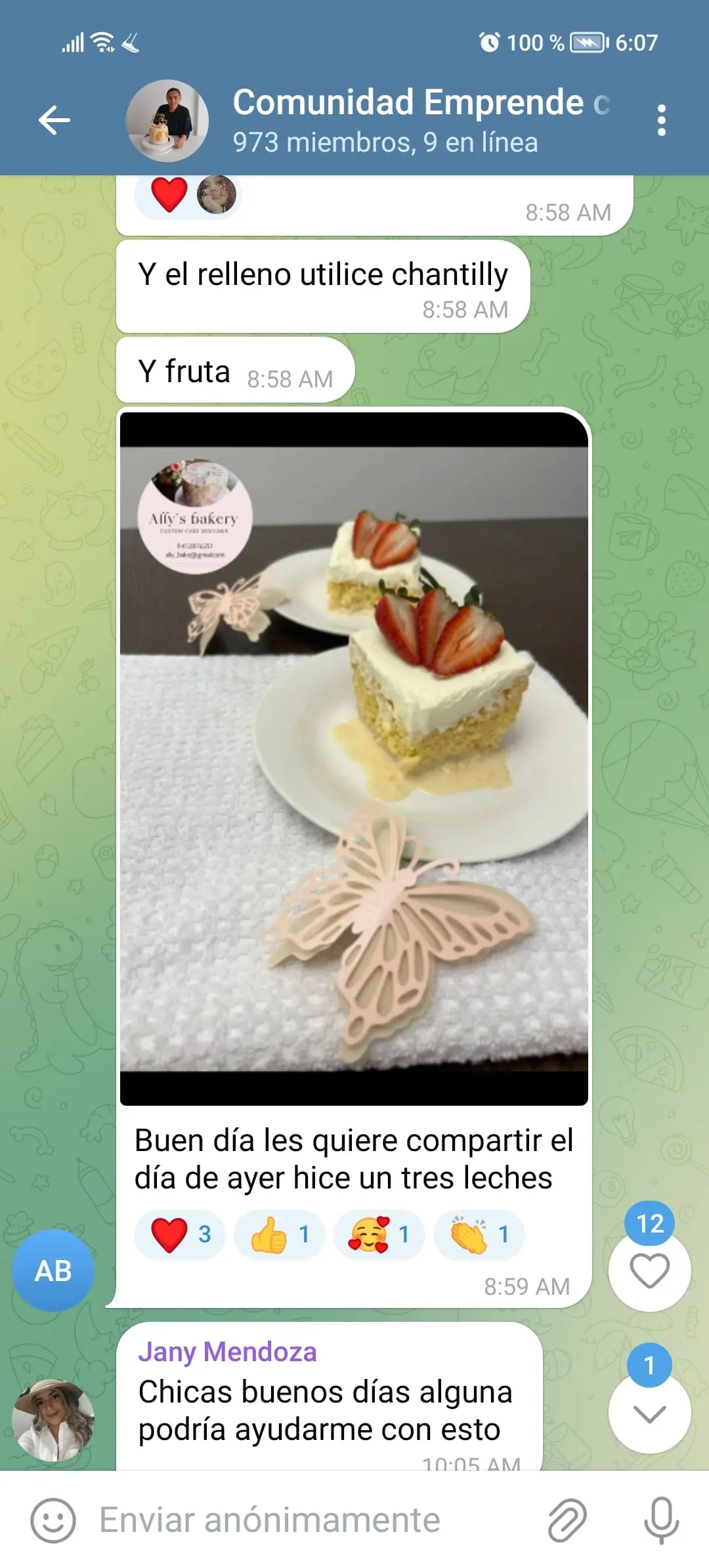
Task: Add a heart reaction with count 3
Action: [181, 1234]
